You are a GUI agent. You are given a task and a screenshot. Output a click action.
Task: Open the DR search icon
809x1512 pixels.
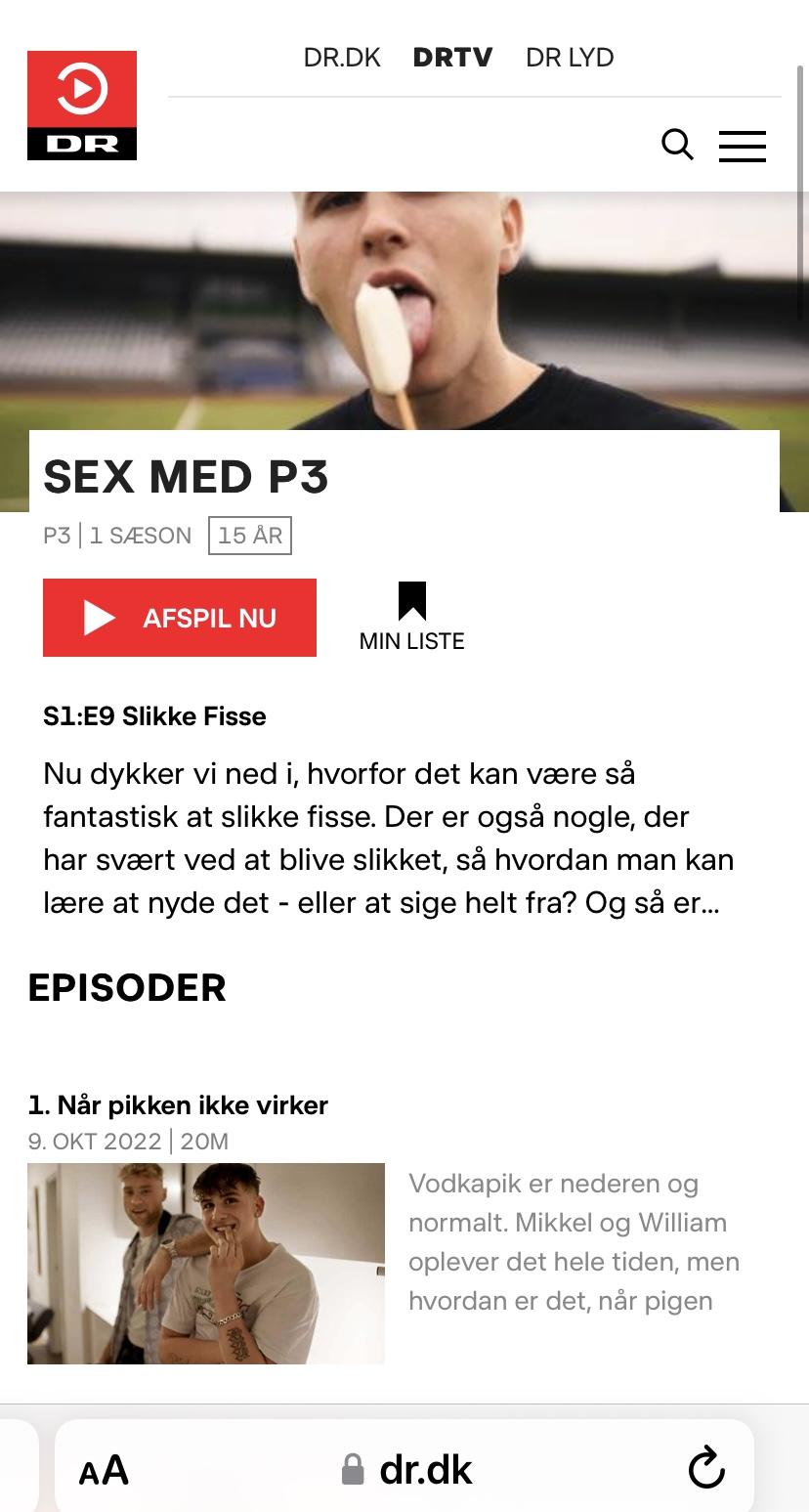[x=677, y=145]
